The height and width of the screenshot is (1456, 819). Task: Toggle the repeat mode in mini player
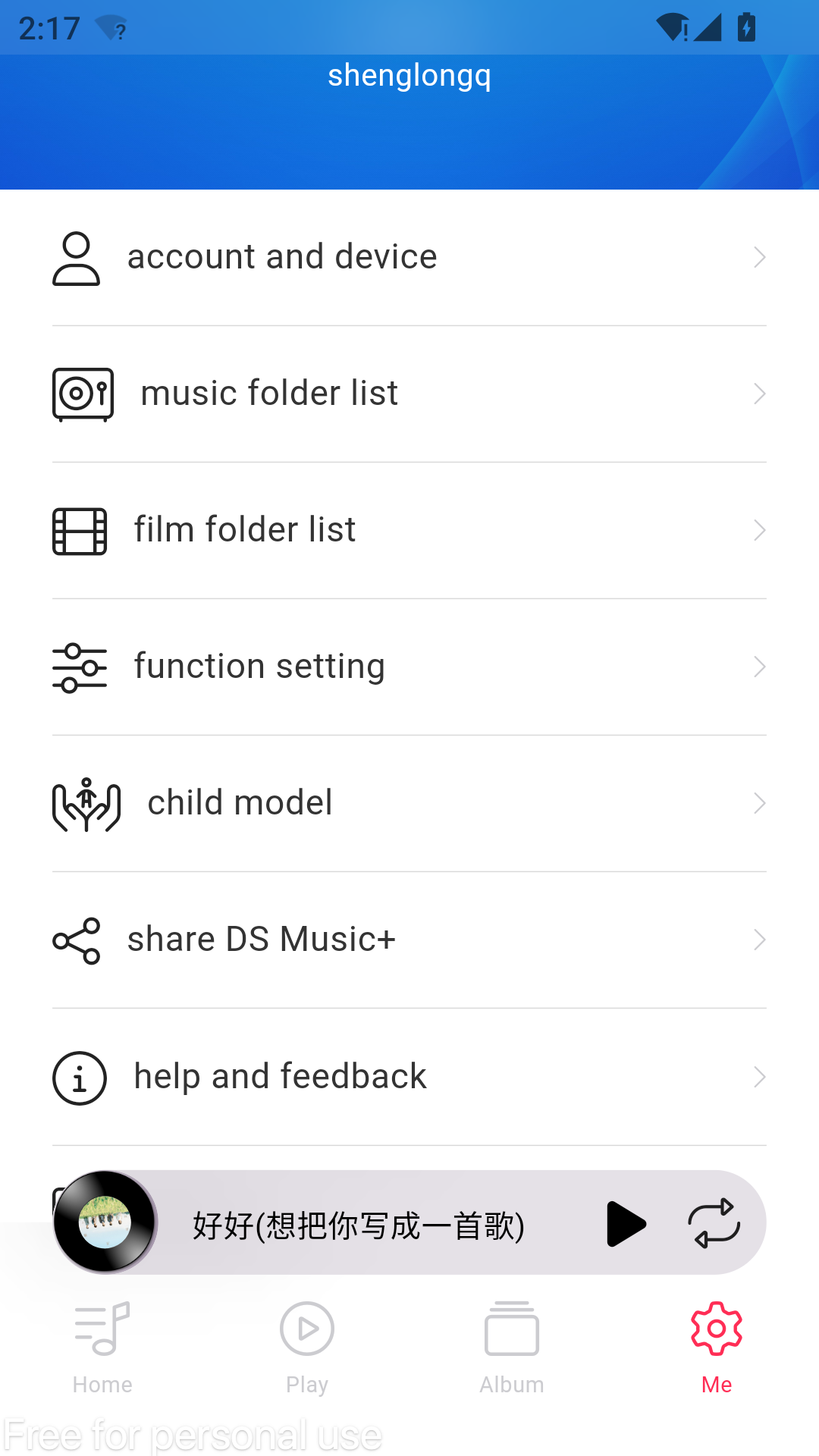[714, 1223]
